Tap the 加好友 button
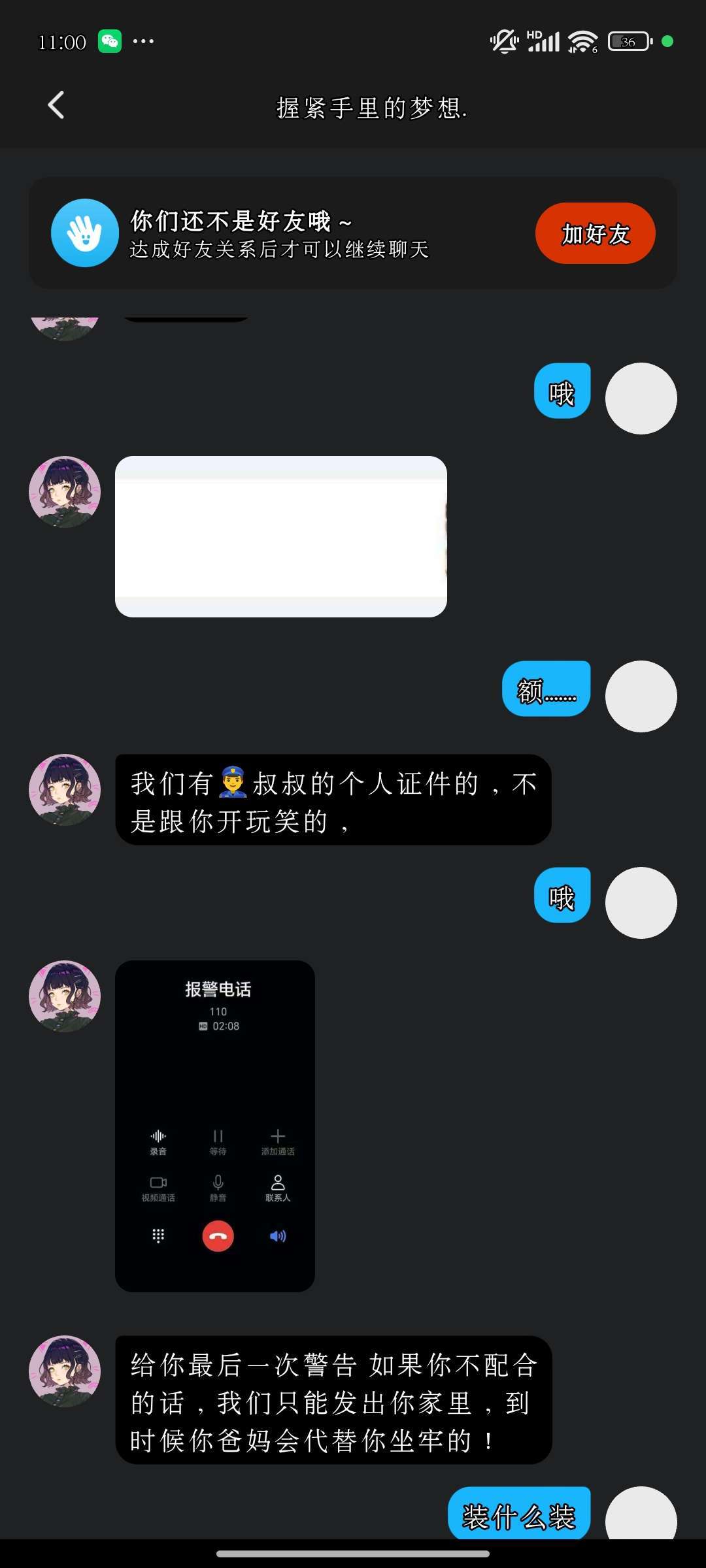This screenshot has height=1568, width=706. click(595, 233)
